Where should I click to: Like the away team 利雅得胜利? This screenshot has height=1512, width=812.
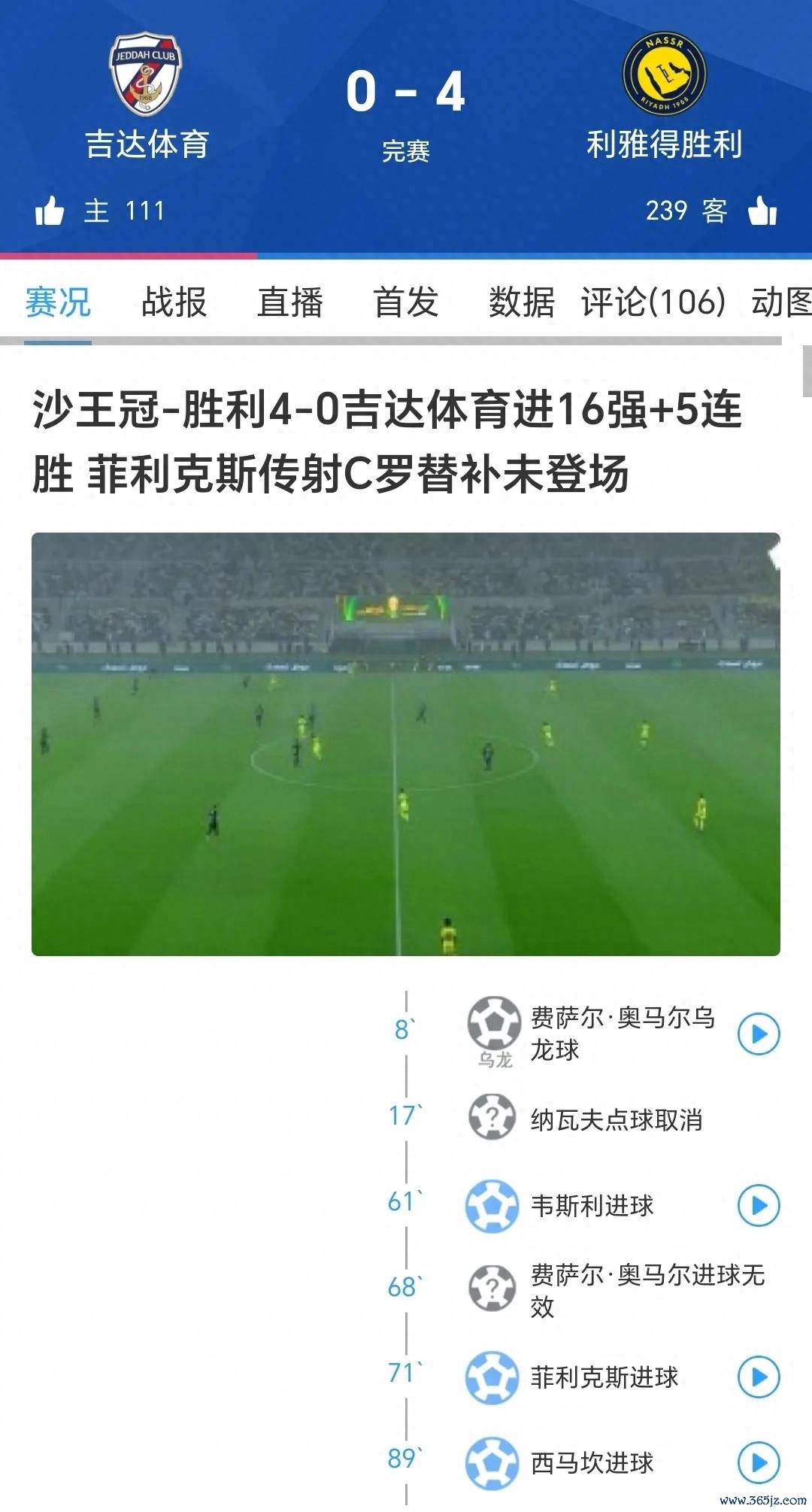tap(762, 211)
